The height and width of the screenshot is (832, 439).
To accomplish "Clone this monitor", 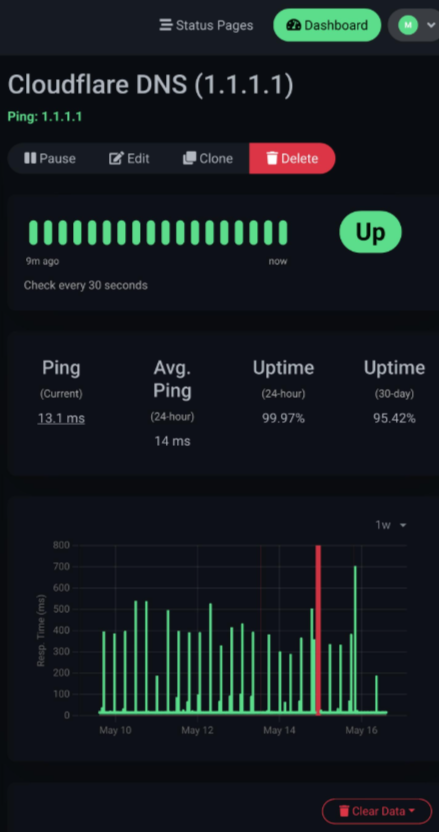I will pos(208,158).
